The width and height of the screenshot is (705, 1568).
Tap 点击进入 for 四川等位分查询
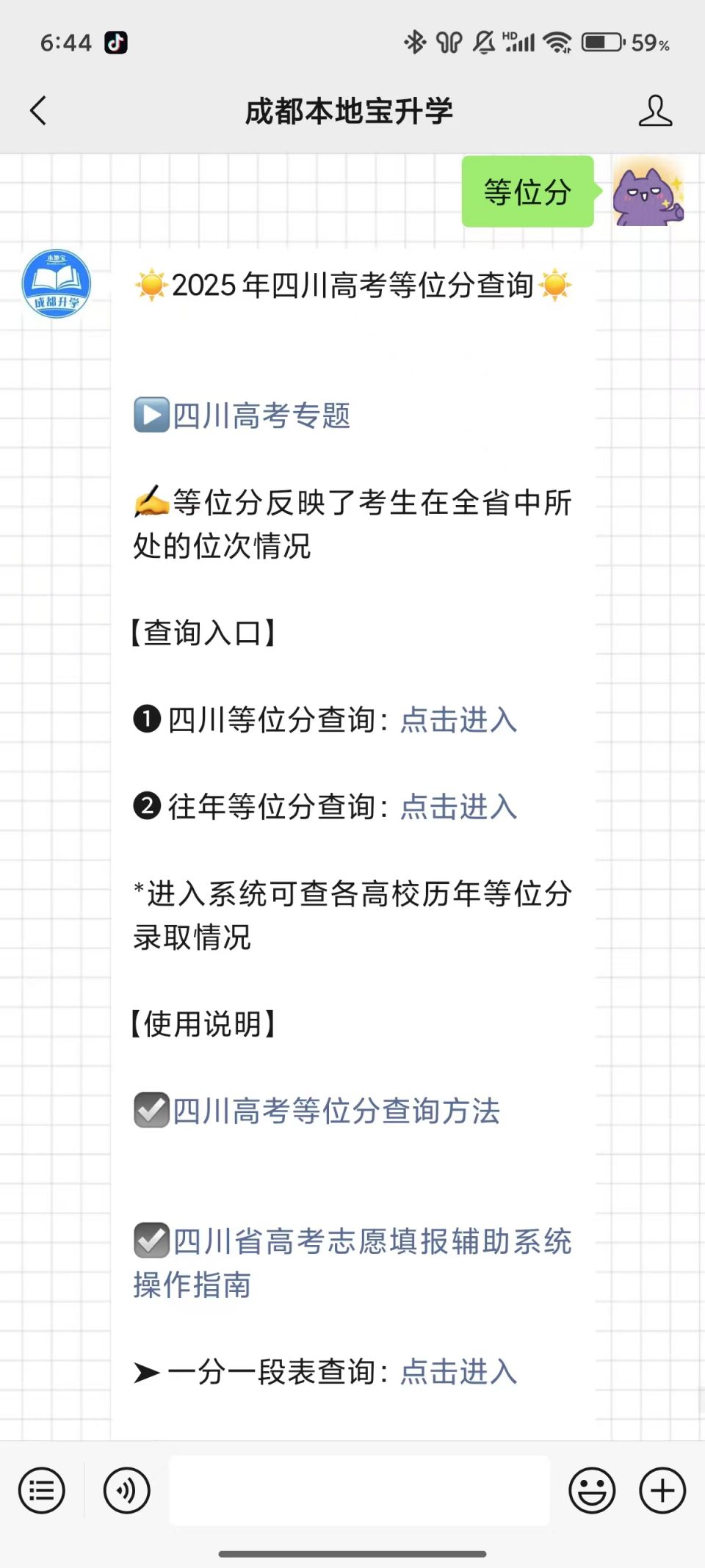click(x=459, y=719)
